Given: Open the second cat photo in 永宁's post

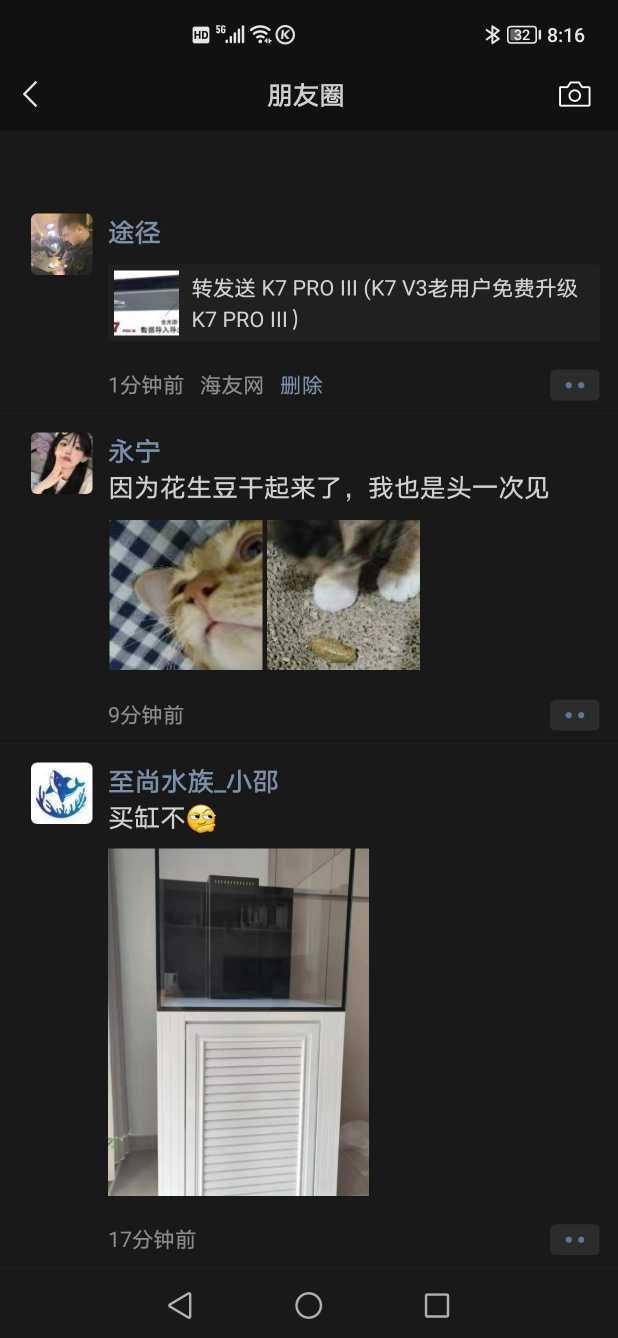Looking at the screenshot, I should coord(343,595).
